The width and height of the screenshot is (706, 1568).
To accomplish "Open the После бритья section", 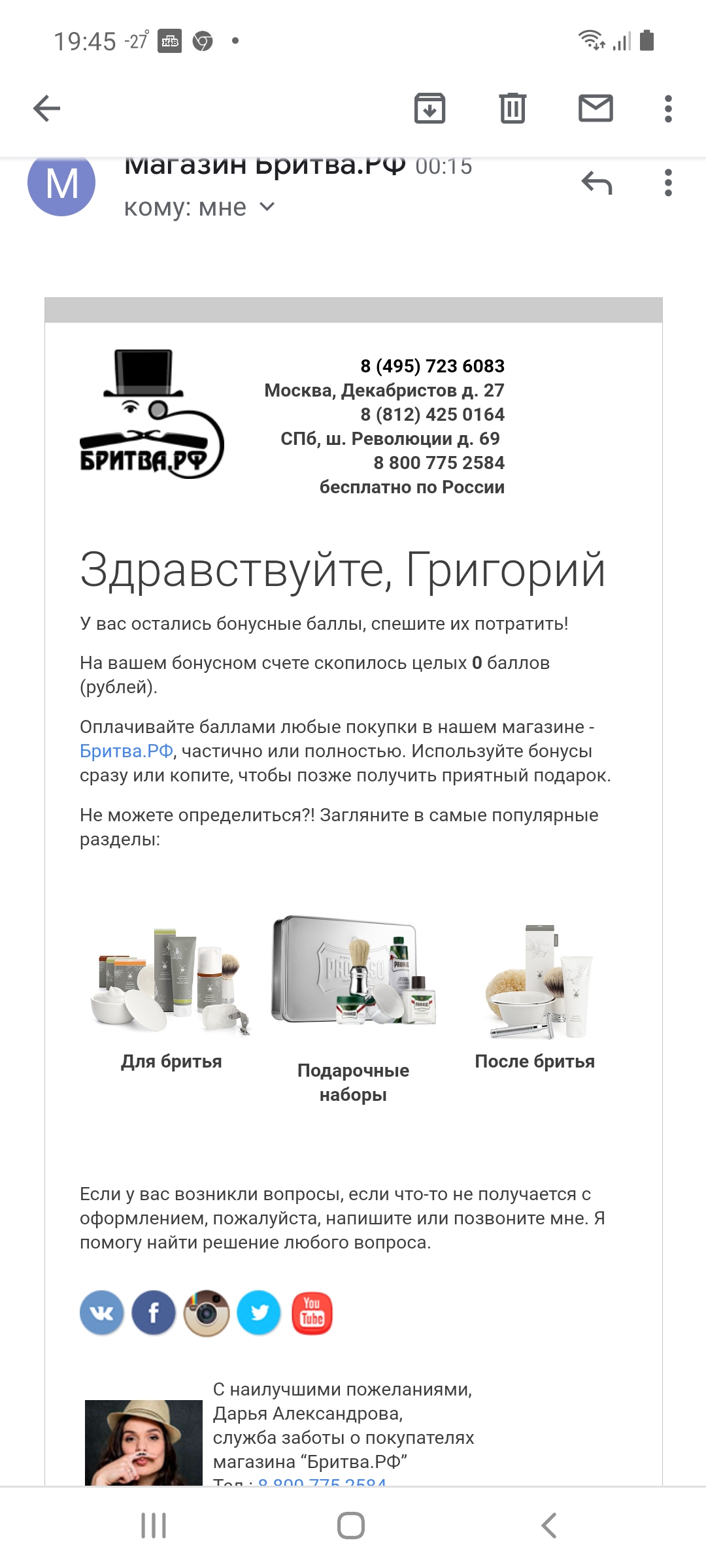I will click(x=535, y=993).
